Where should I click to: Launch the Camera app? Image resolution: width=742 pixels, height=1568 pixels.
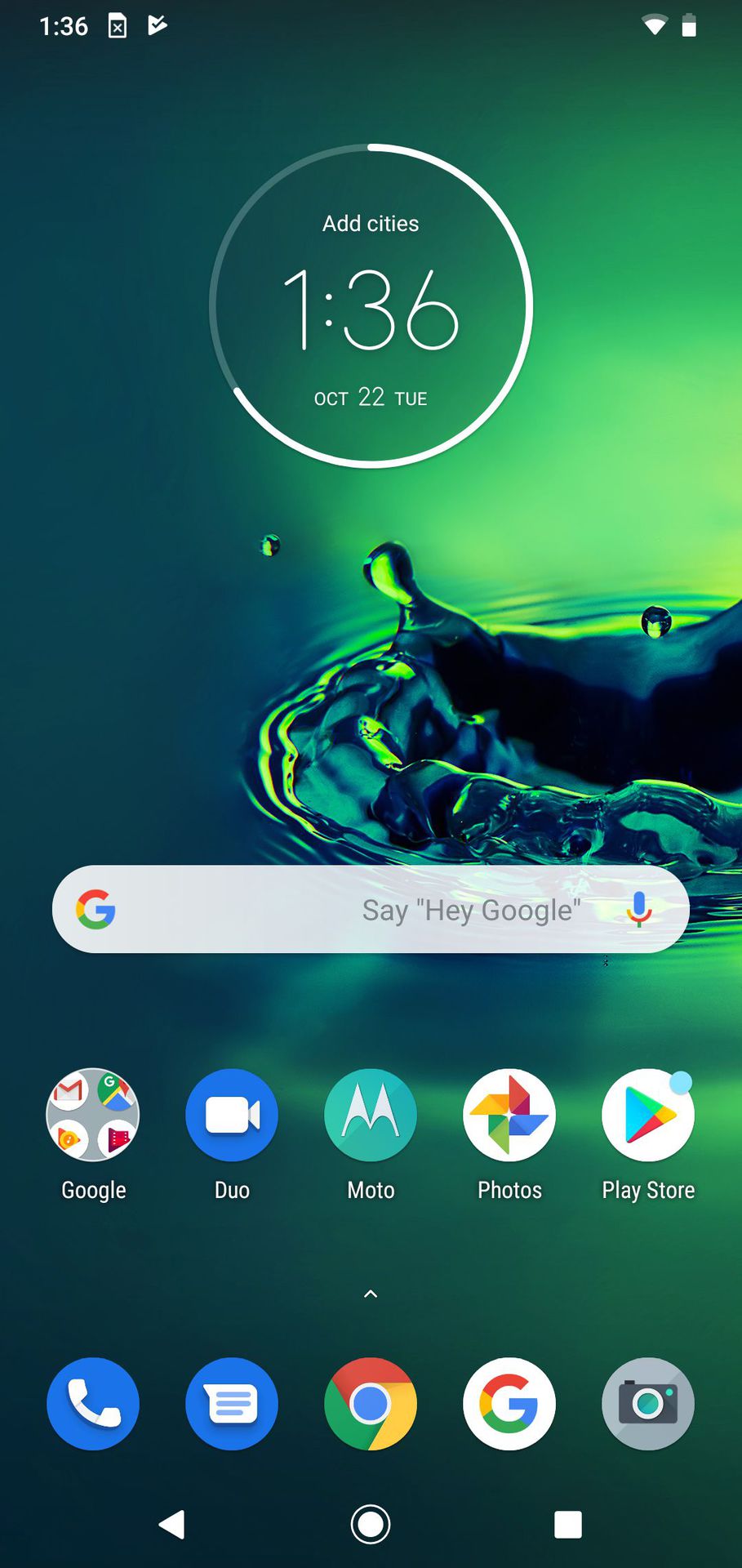[x=648, y=1404]
